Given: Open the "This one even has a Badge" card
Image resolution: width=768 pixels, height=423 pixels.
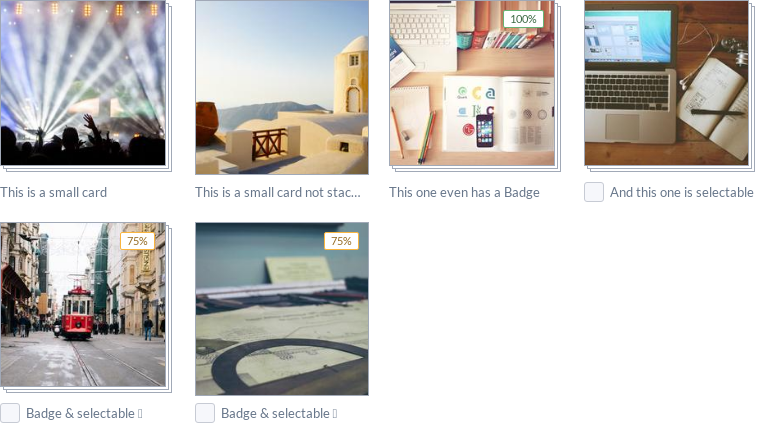Looking at the screenshot, I should 471,83.
